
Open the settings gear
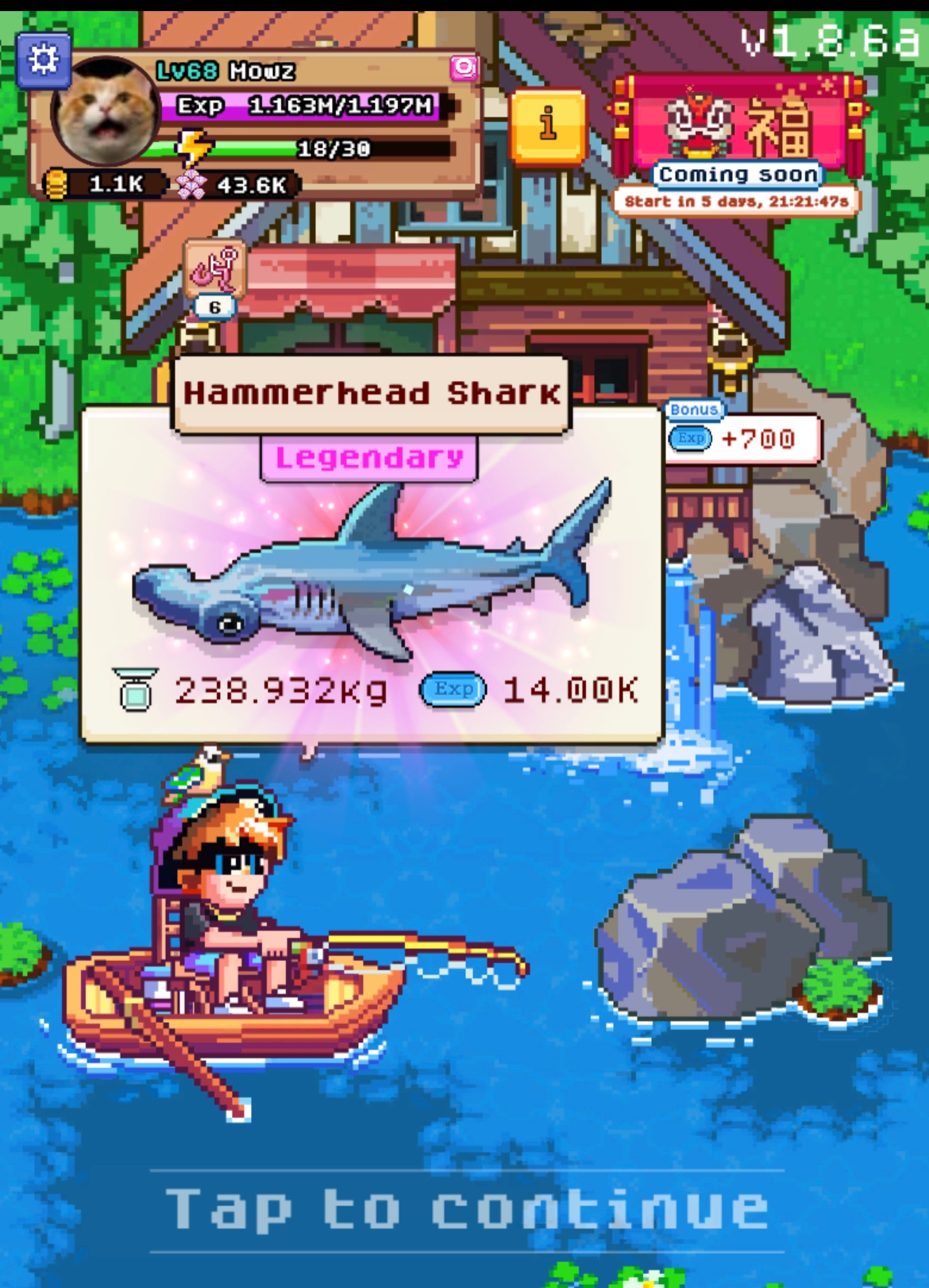43,60
